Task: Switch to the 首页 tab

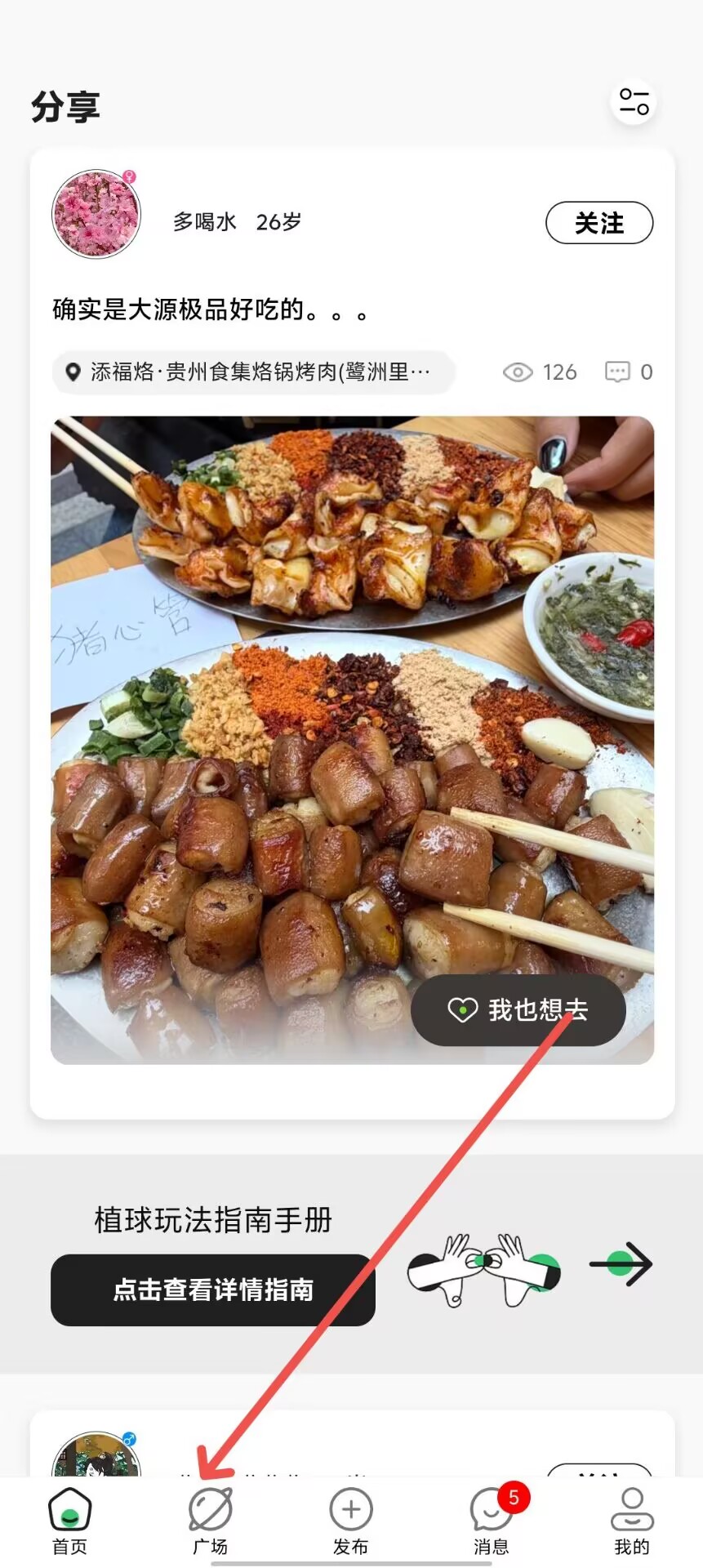Action: [70, 1521]
